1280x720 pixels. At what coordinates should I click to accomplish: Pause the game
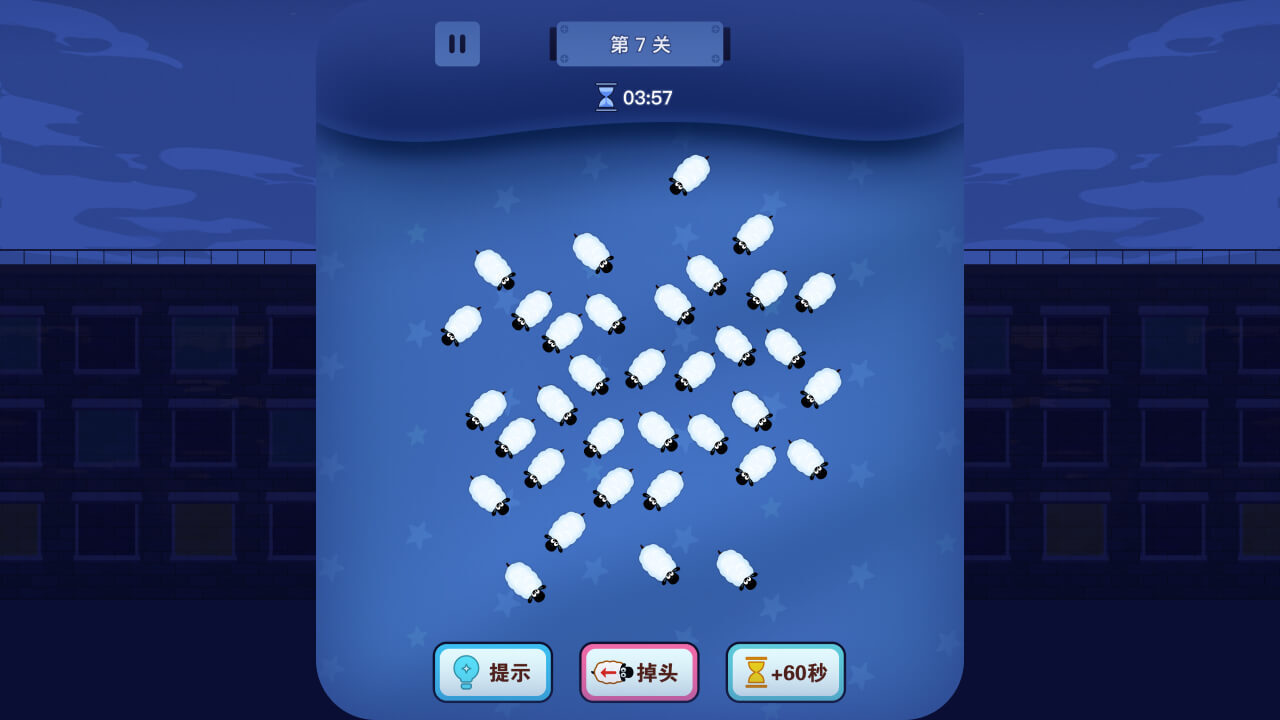(457, 44)
